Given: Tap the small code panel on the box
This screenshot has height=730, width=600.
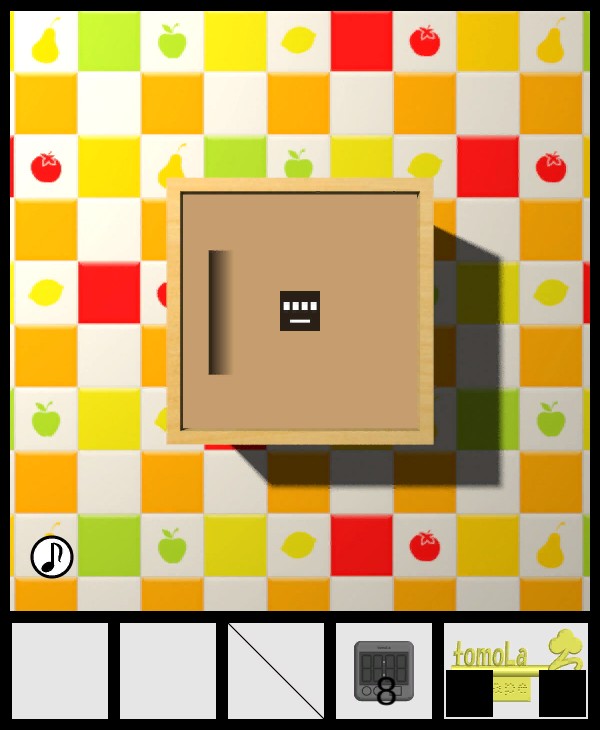Looking at the screenshot, I should coord(300,310).
